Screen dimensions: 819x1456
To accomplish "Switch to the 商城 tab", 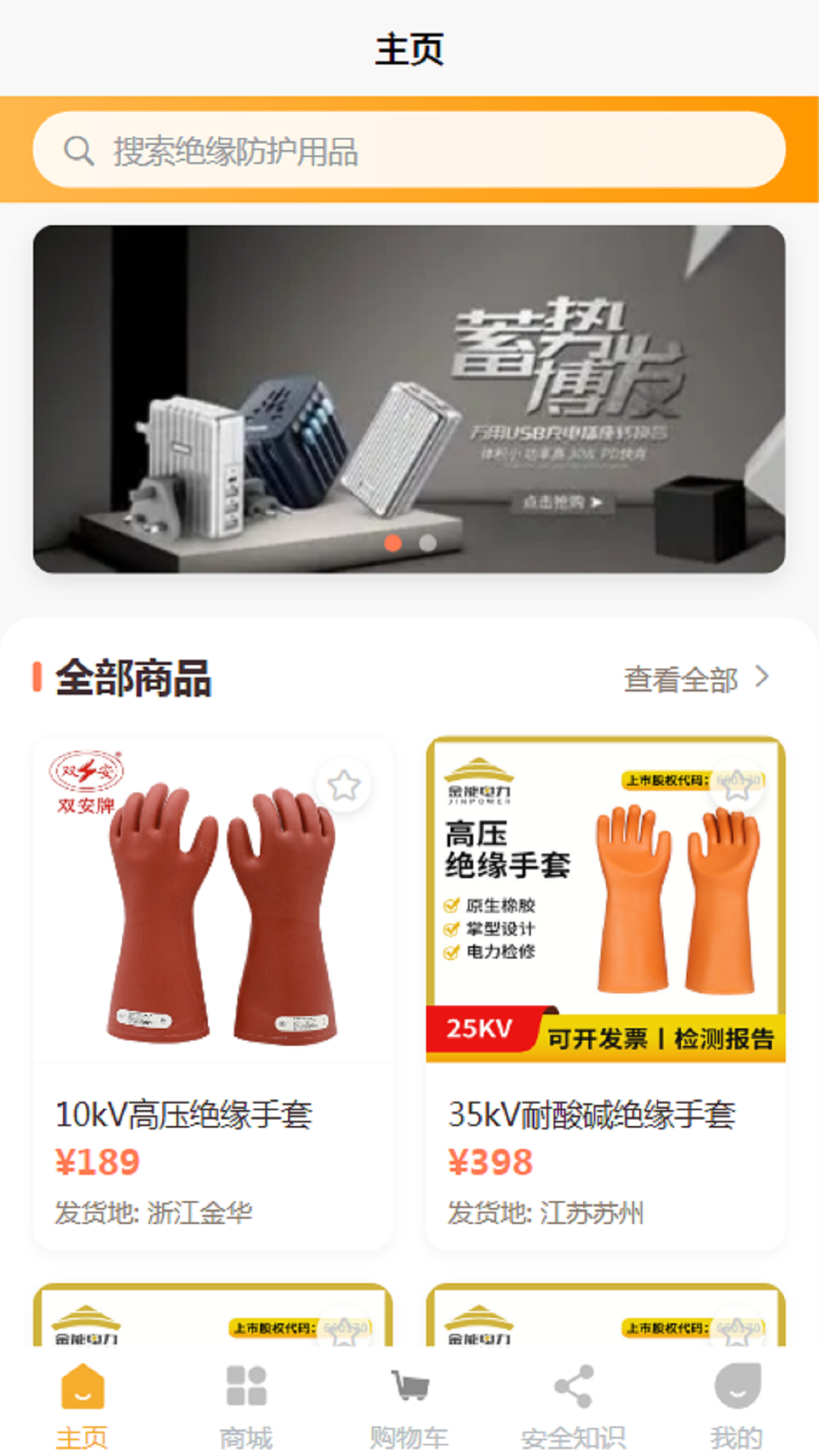I will (x=246, y=1406).
